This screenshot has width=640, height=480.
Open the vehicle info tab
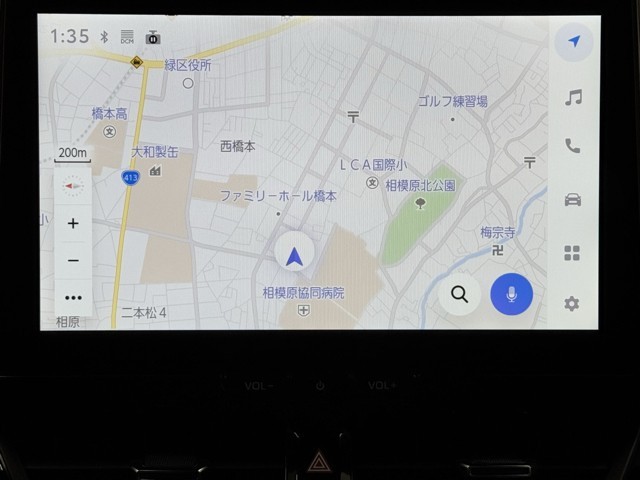coord(573,199)
